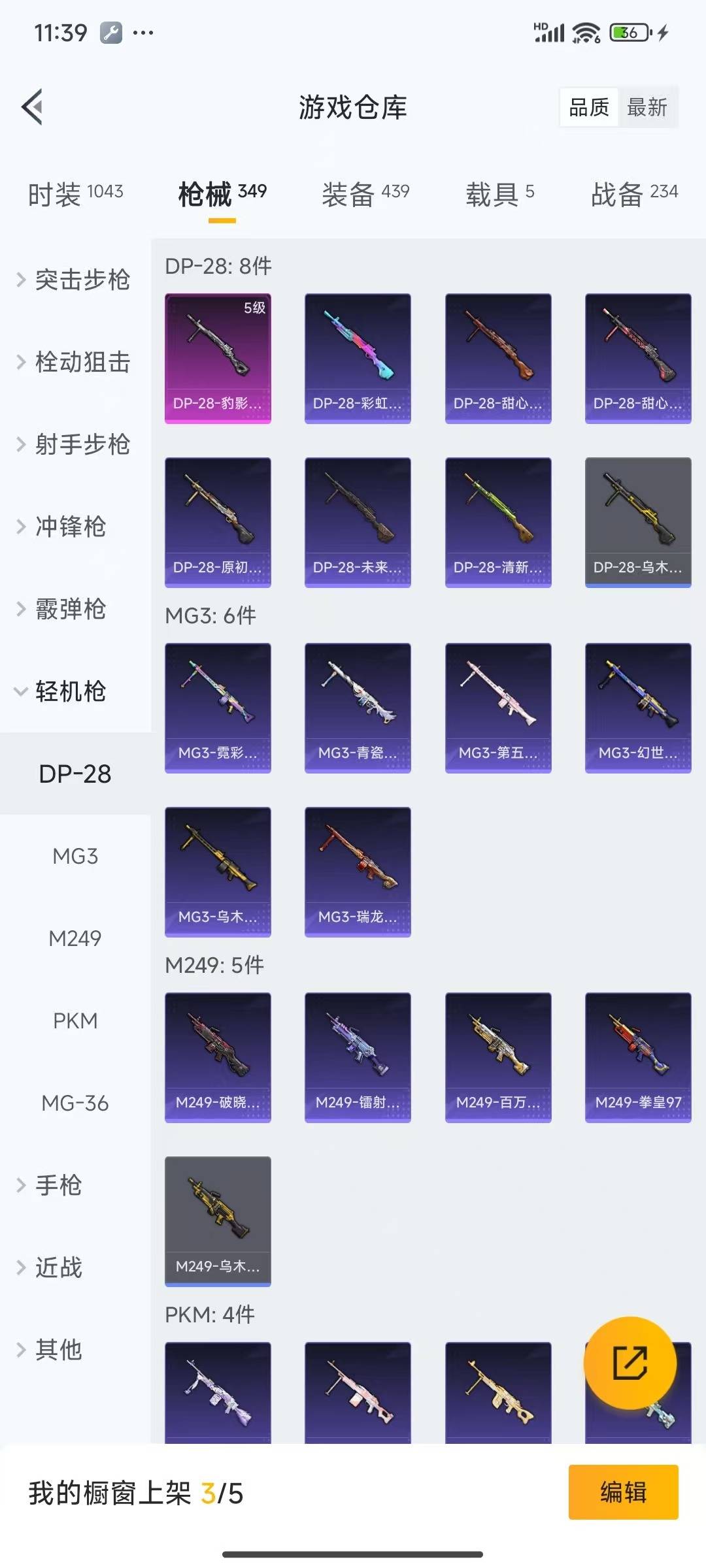This screenshot has height=1568, width=706.
Task: Open the 载具 tab
Action: (x=499, y=194)
